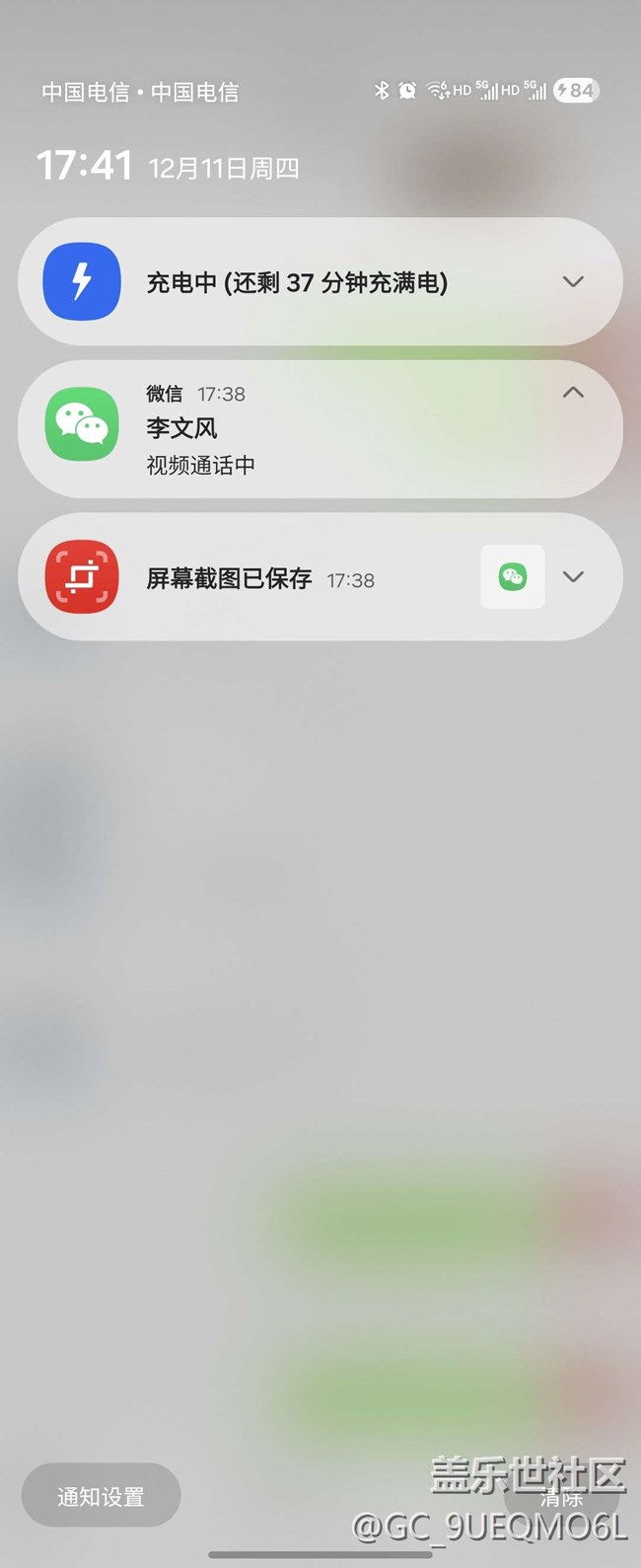Screen dimensions: 641x1568
Task: Expand the 充电中 charging notification
Action: click(x=573, y=282)
